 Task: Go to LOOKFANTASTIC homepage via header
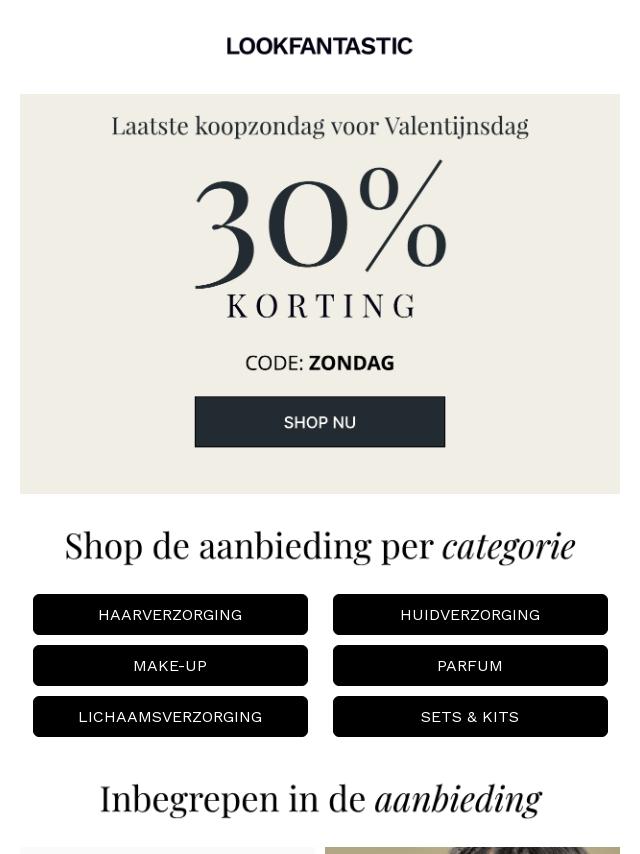click(319, 46)
